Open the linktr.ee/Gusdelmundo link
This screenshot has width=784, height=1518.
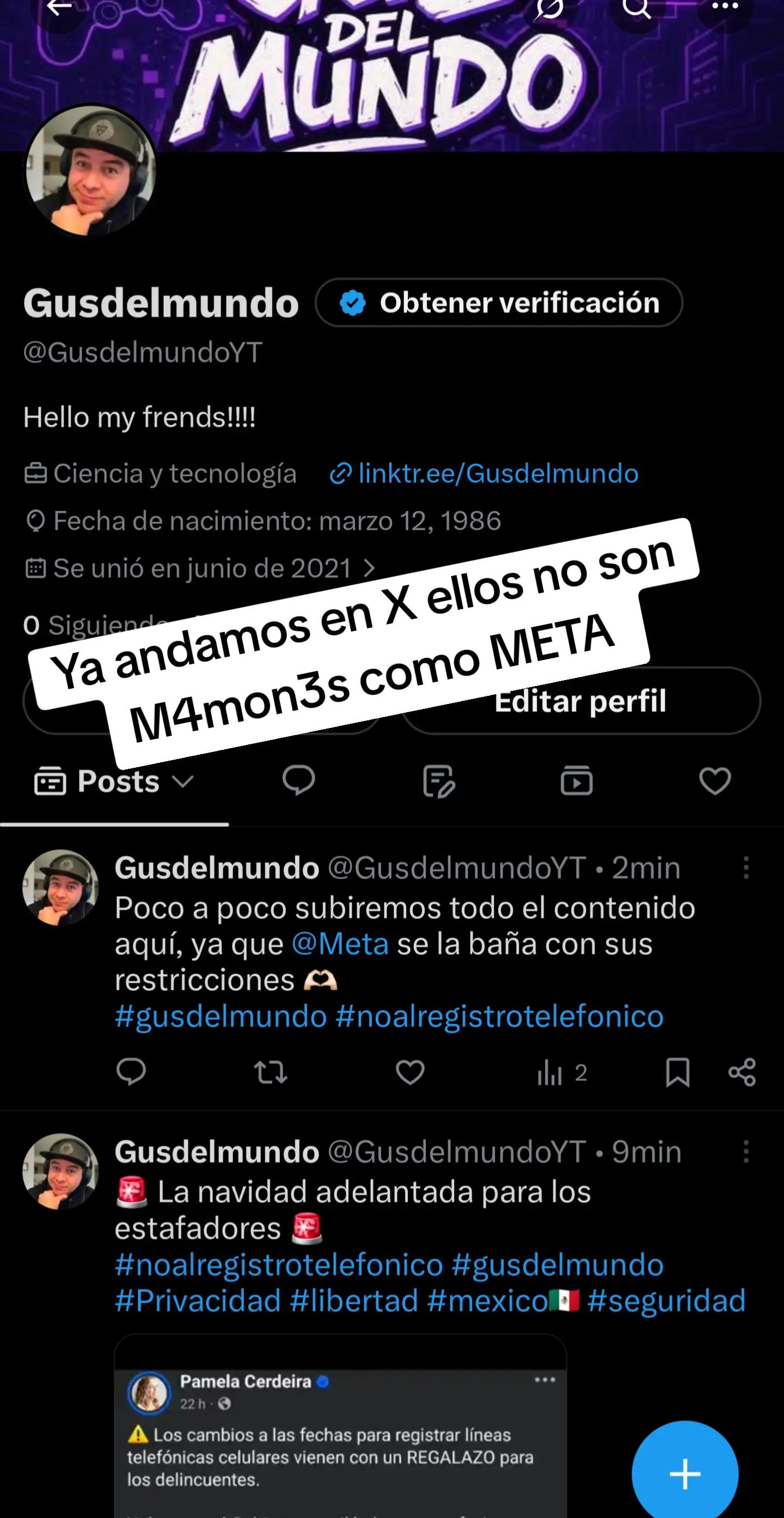(x=484, y=474)
